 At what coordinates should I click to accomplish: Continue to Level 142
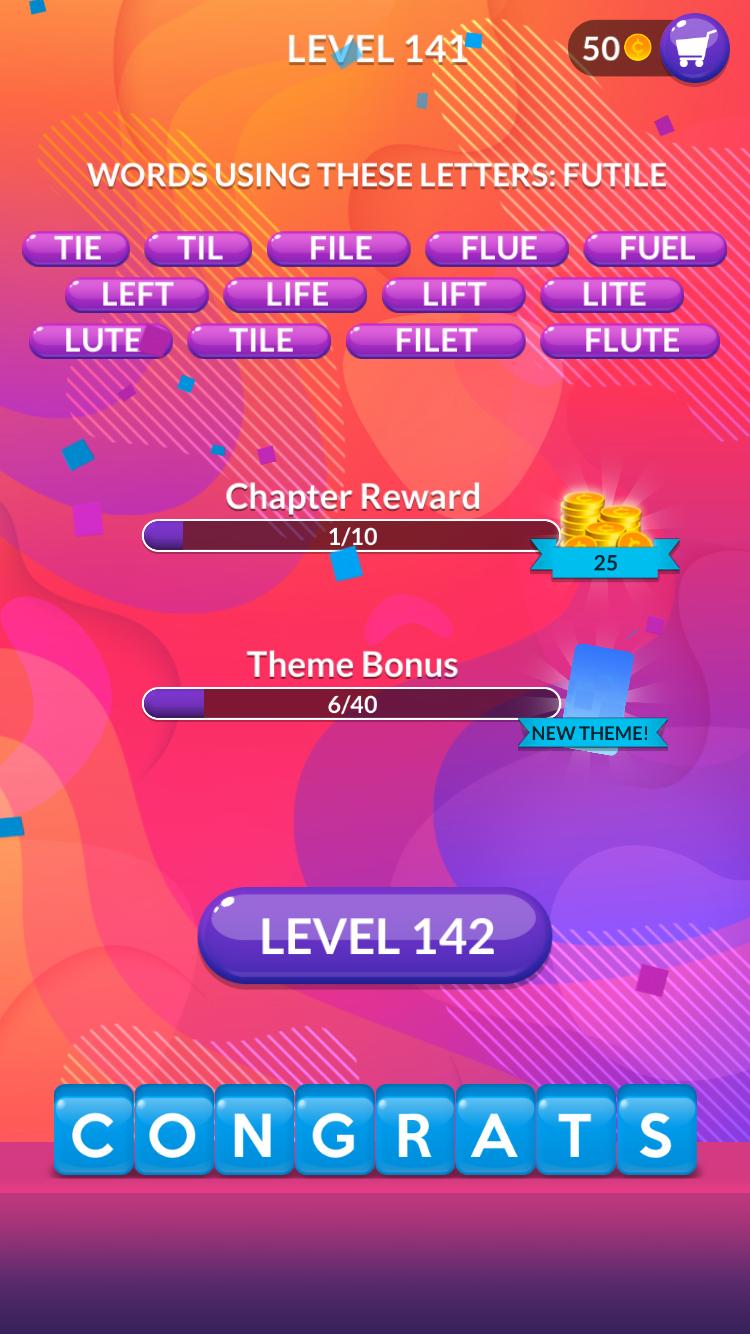point(375,936)
